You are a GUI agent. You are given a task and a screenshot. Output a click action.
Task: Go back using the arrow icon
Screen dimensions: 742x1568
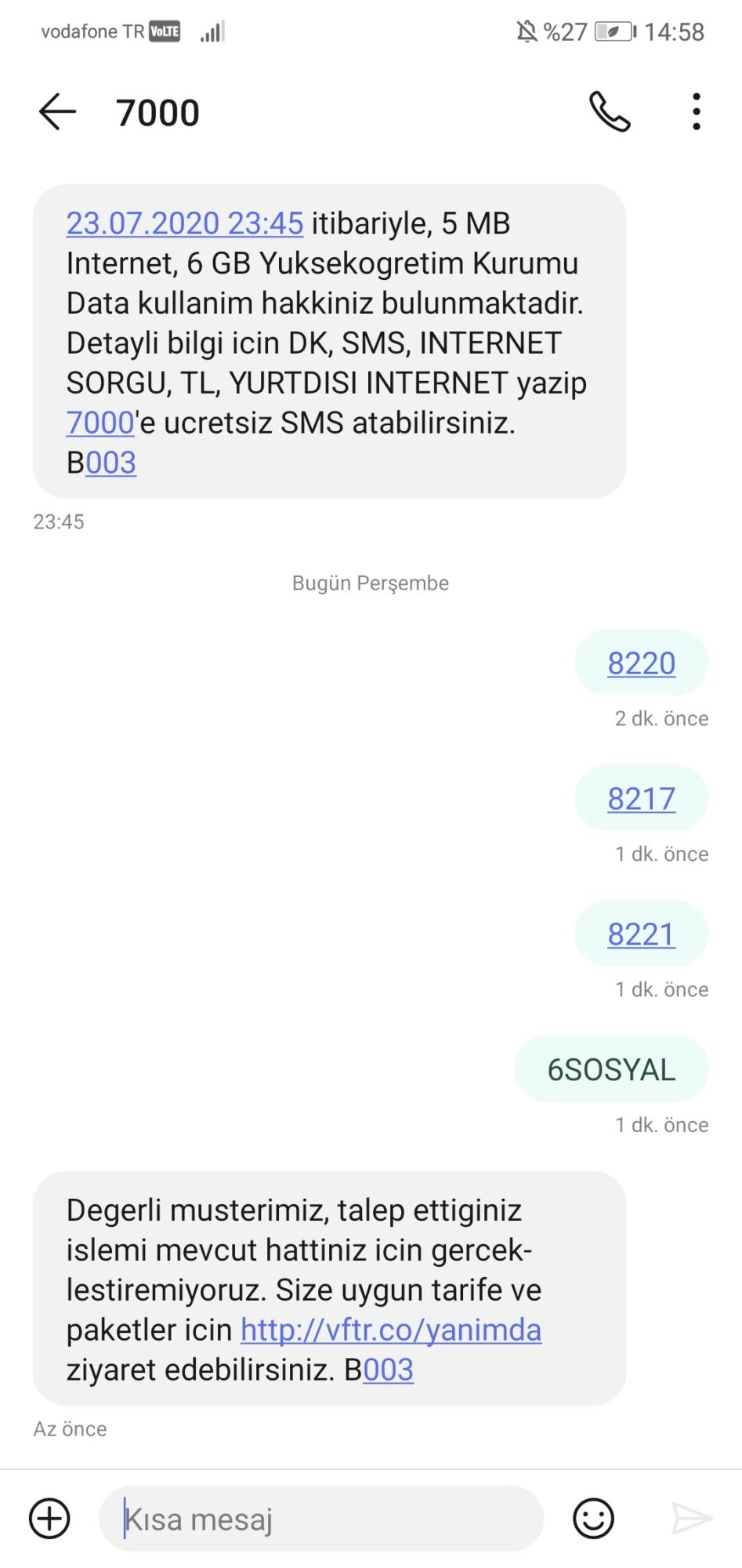[57, 112]
